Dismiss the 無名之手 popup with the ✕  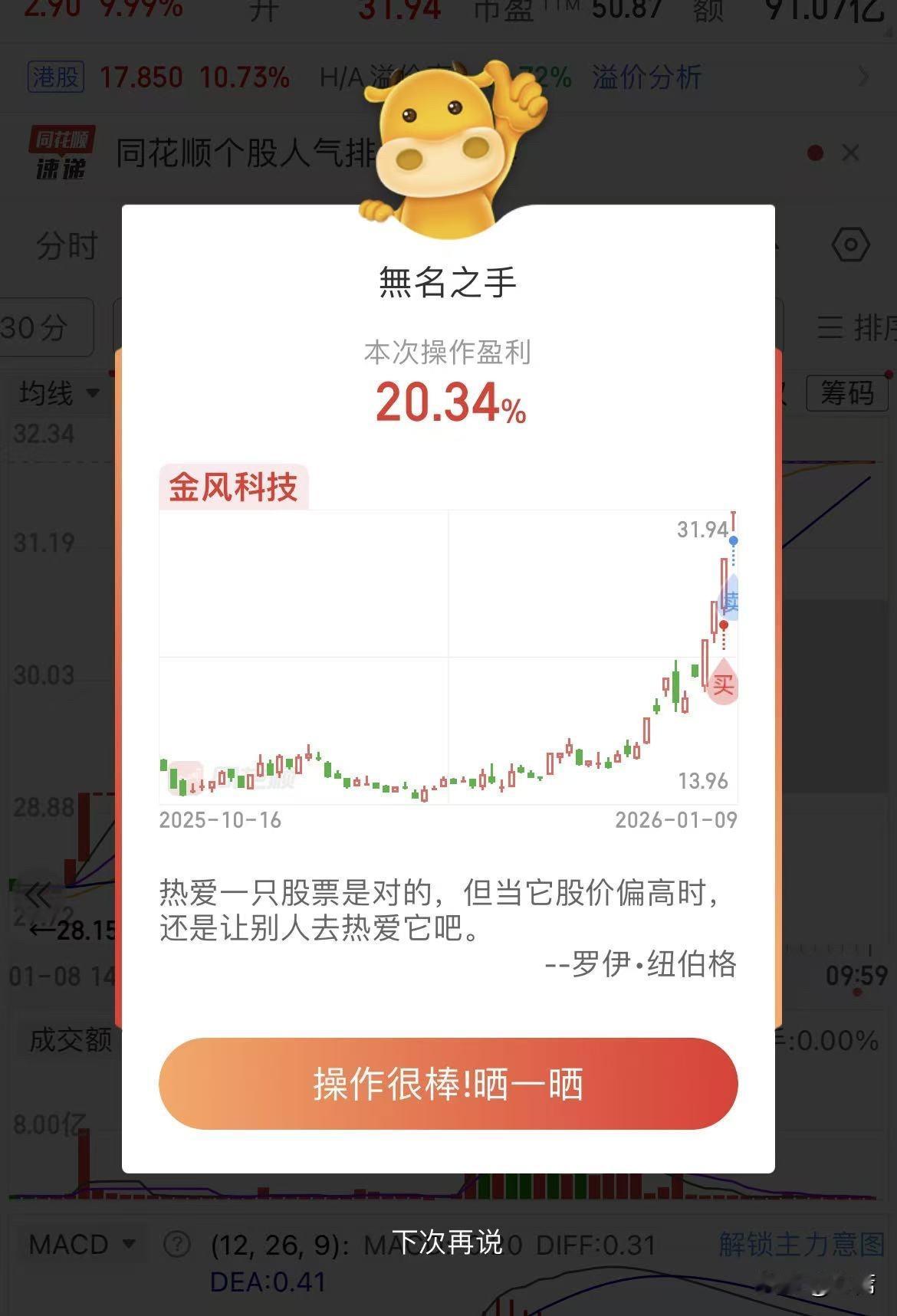(851, 153)
